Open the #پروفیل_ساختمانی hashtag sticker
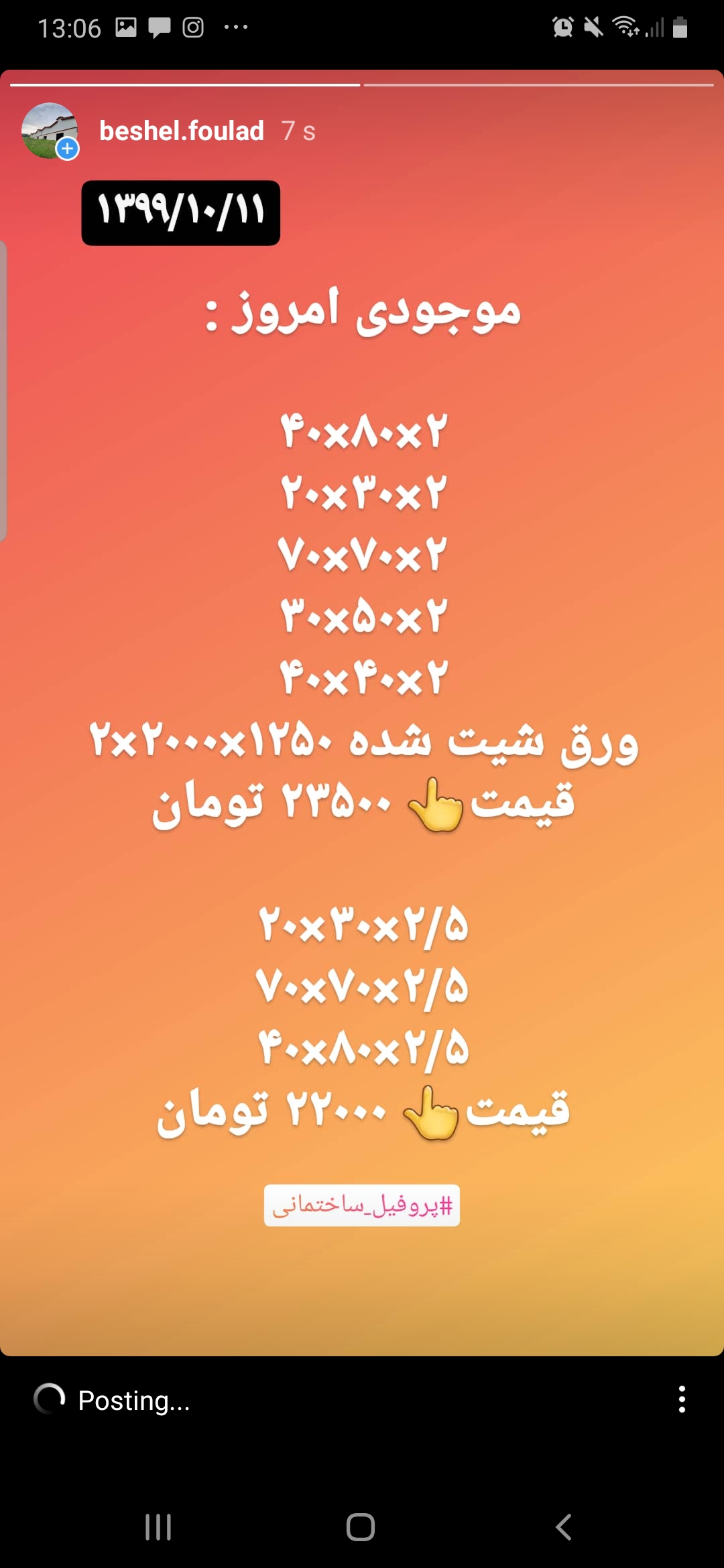 tap(362, 1205)
